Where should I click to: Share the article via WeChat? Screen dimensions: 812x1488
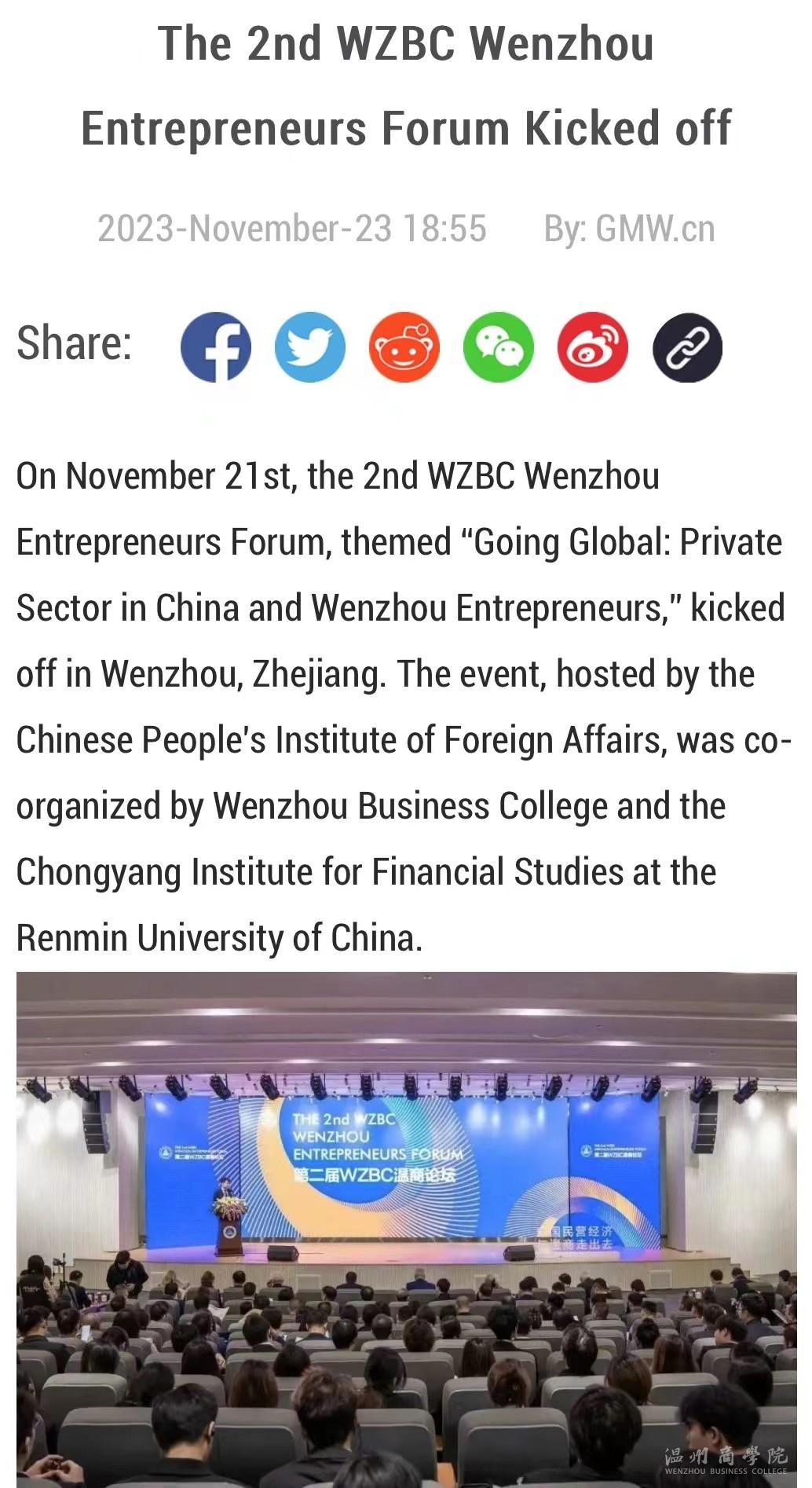[499, 347]
